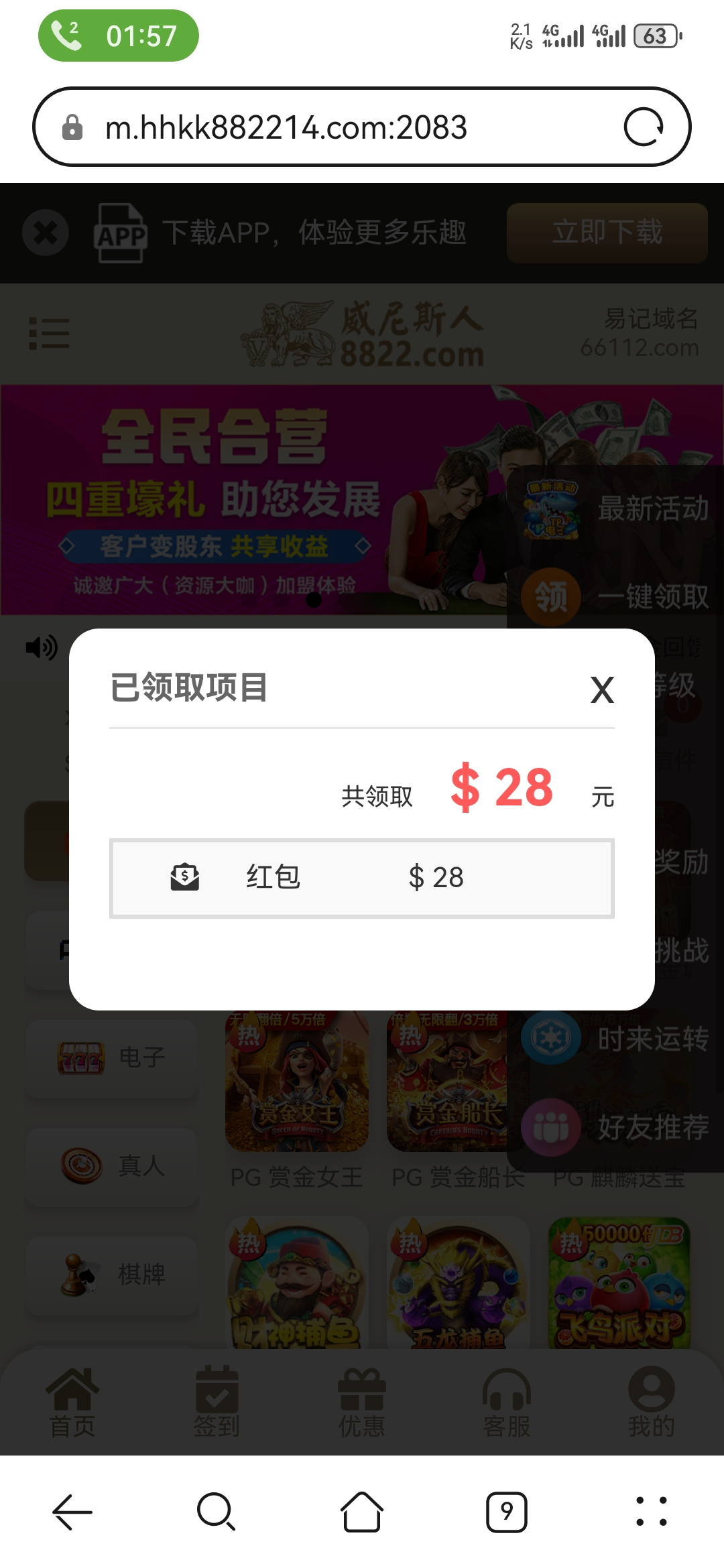Tap the 红包 $28 row
This screenshot has width=724, height=1568.
[x=361, y=878]
